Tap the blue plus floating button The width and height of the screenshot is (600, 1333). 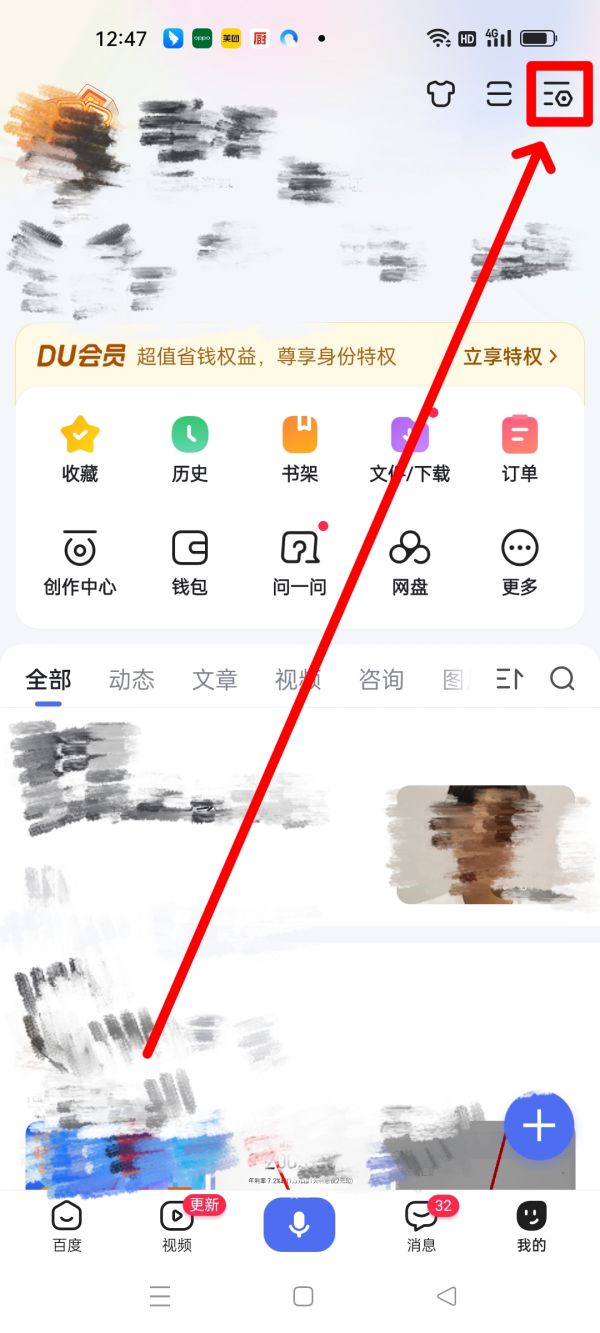539,1126
